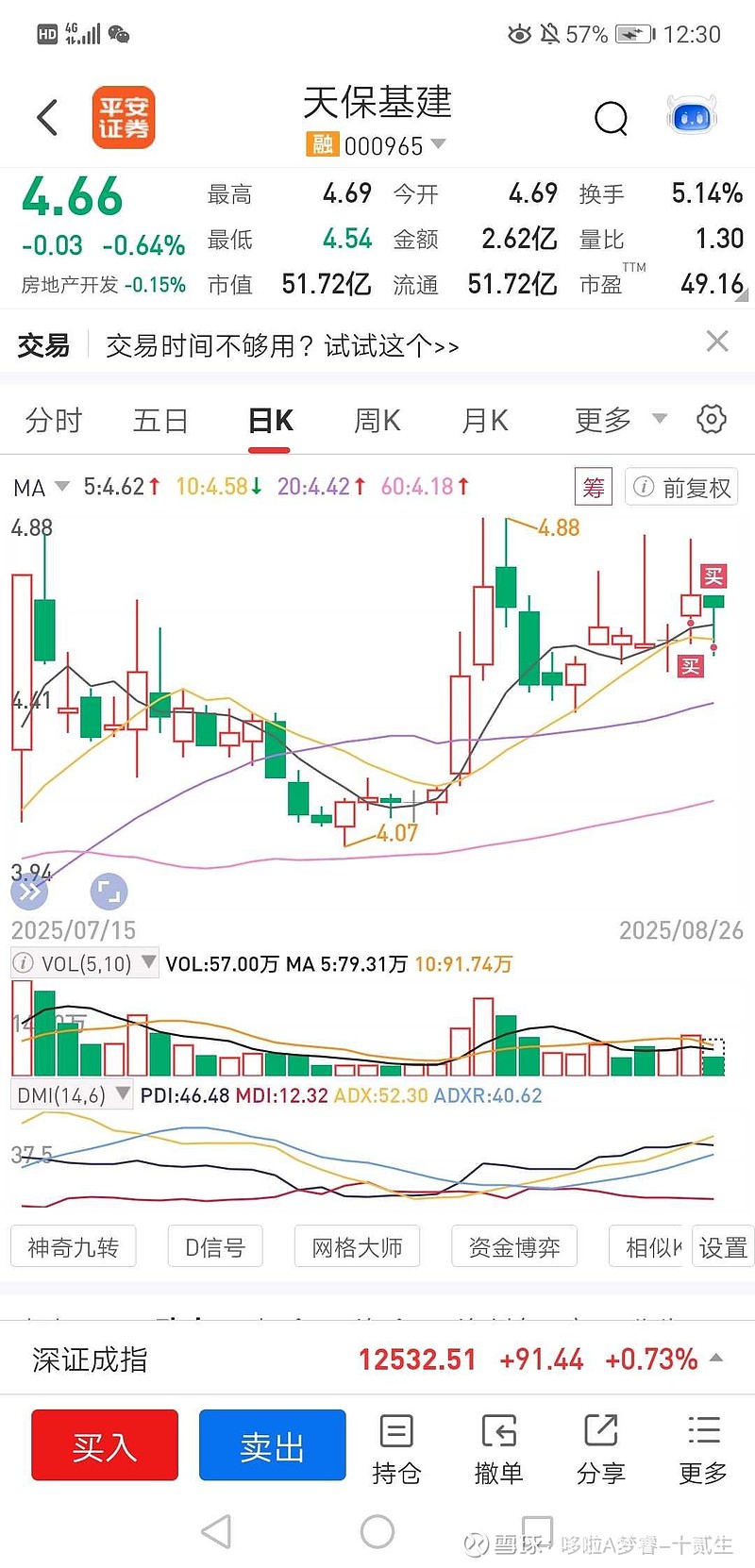This screenshot has height=1568, width=755.
Task: Open stock search magnifier
Action: click(x=611, y=119)
